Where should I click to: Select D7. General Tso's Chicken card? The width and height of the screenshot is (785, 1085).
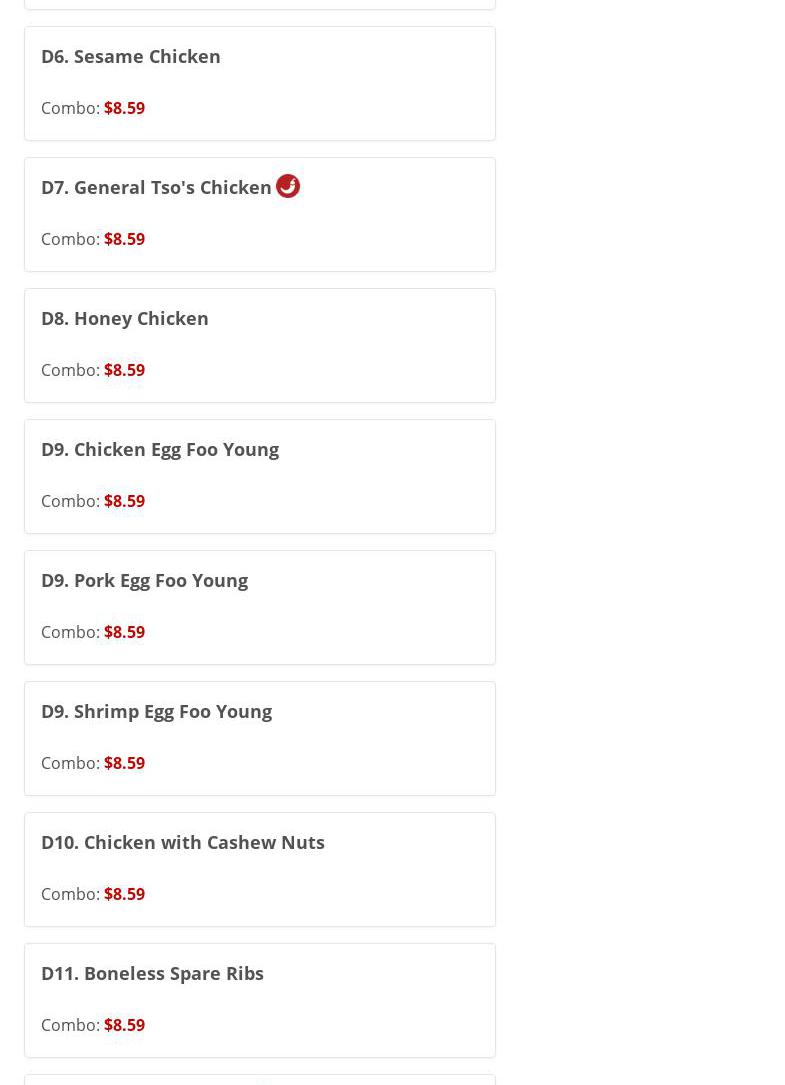[259, 214]
